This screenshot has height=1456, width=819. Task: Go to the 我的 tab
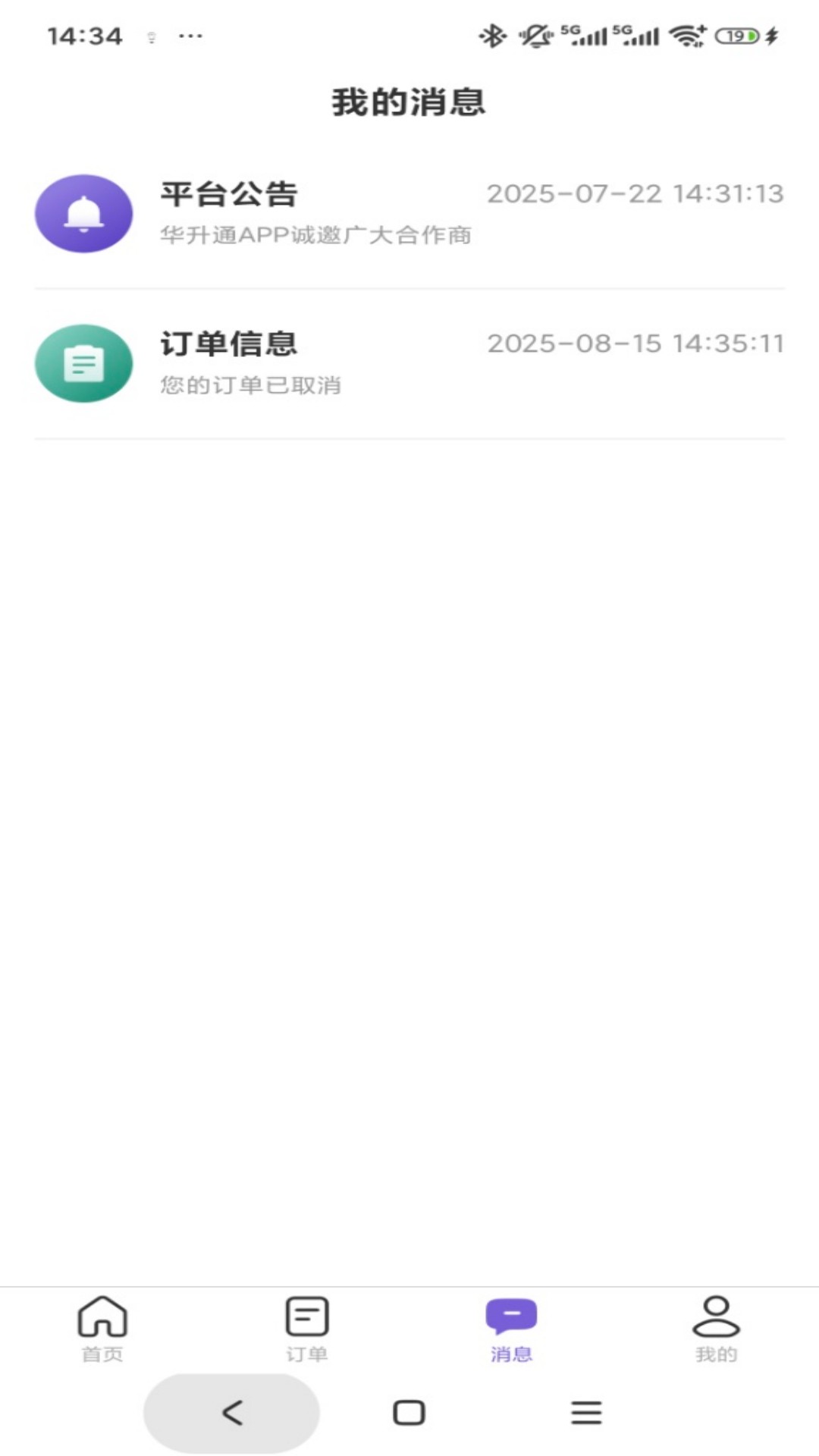[717, 1329]
